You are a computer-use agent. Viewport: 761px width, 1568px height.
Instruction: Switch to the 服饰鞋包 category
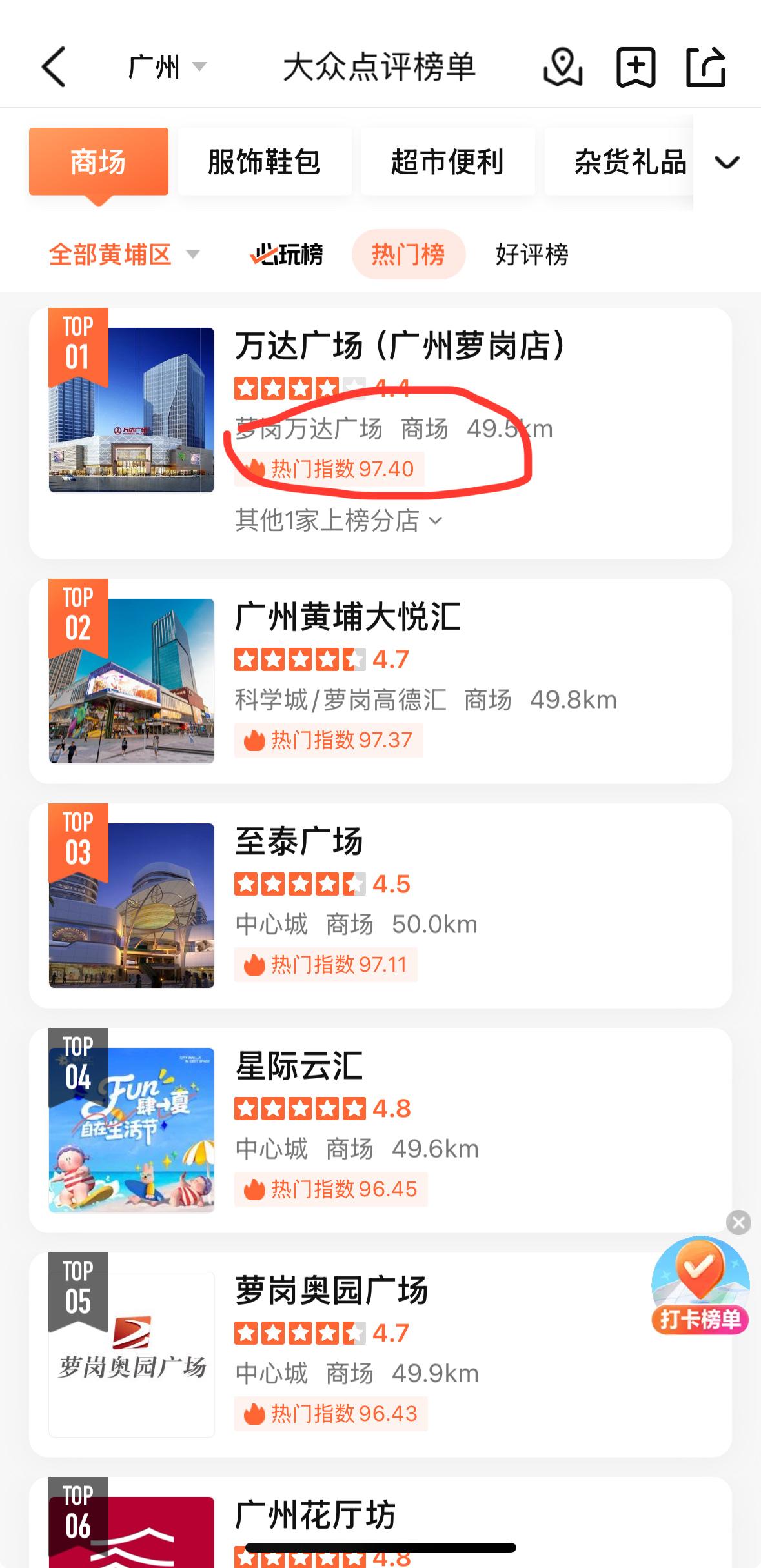[264, 161]
